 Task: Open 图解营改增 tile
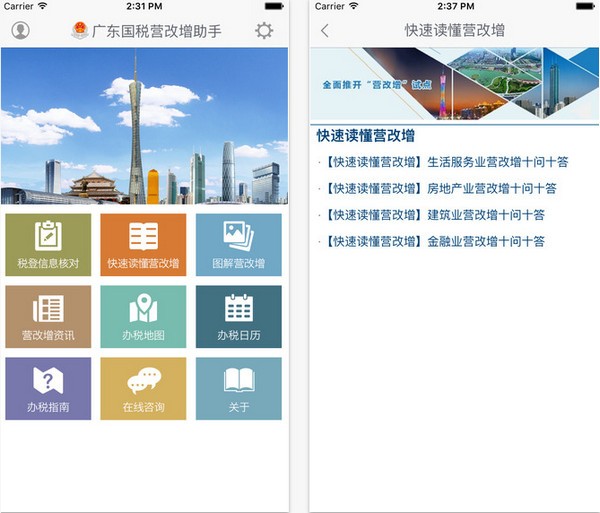point(238,245)
